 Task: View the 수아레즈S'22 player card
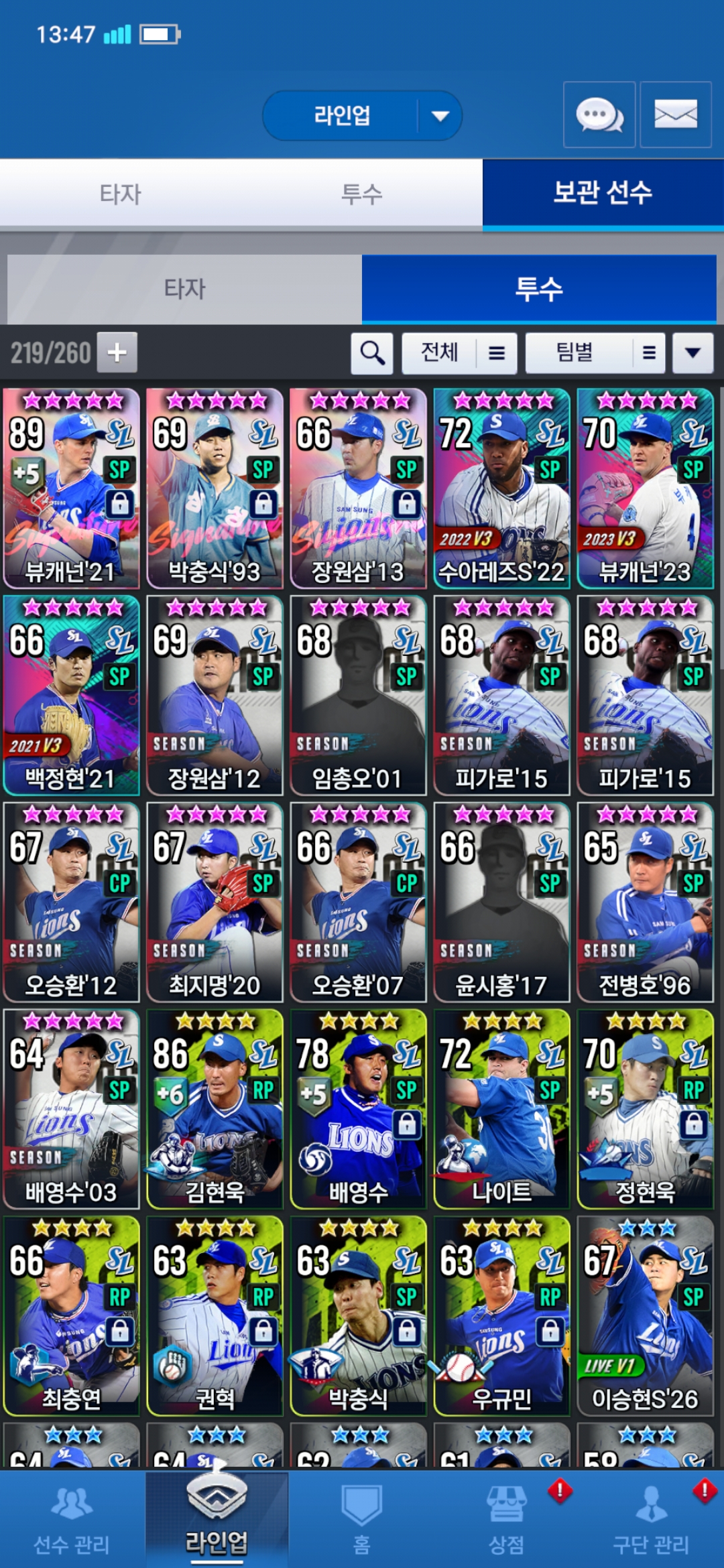[x=501, y=488]
